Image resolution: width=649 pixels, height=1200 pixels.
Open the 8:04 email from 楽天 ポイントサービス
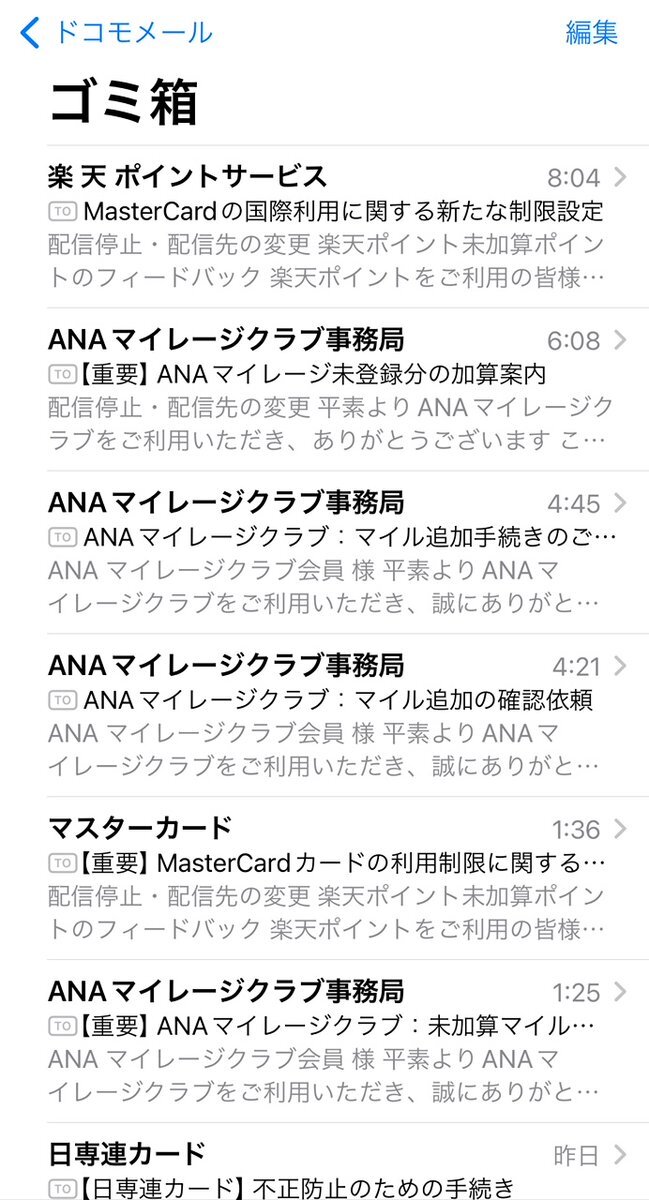click(x=324, y=226)
